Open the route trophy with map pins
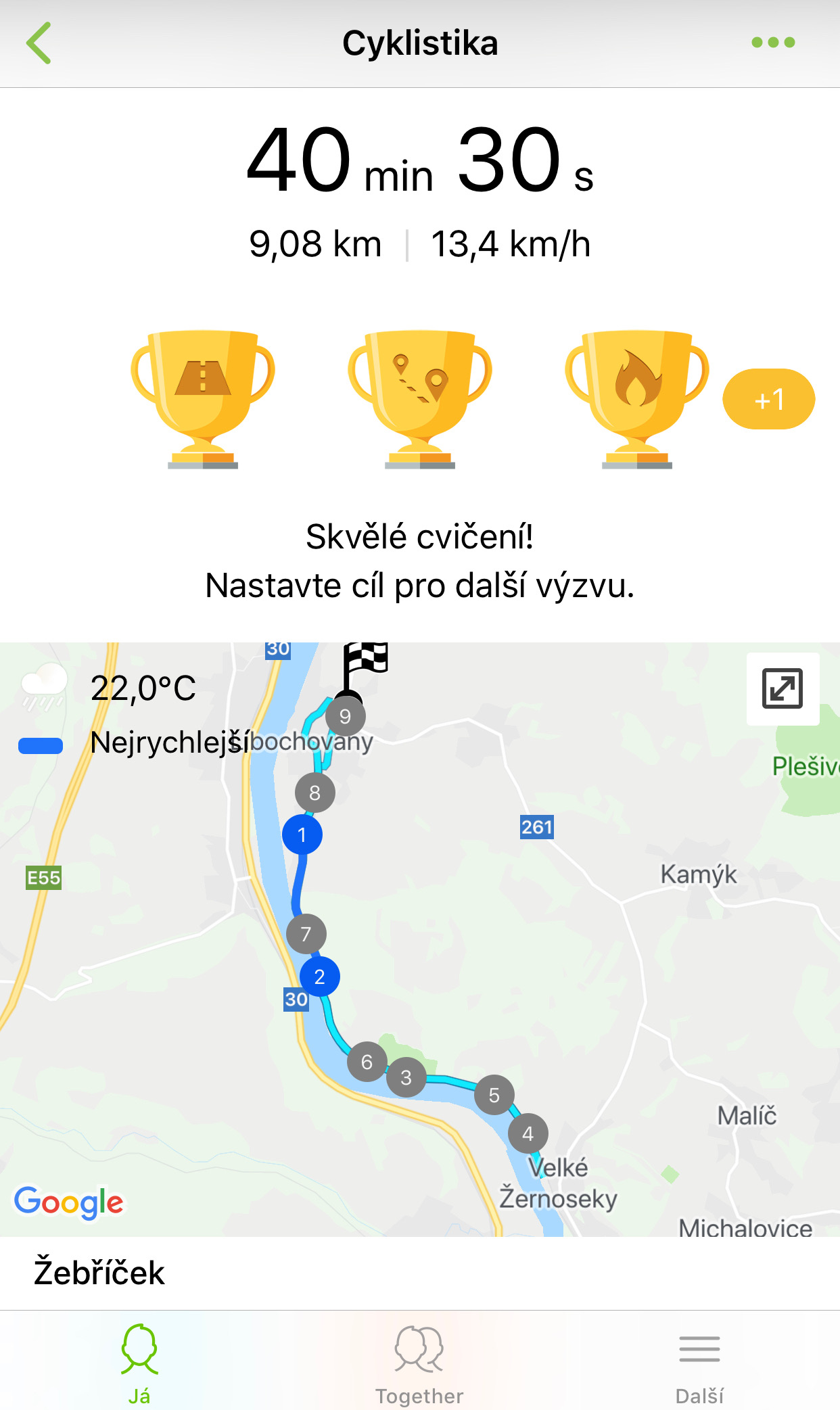 click(x=420, y=399)
